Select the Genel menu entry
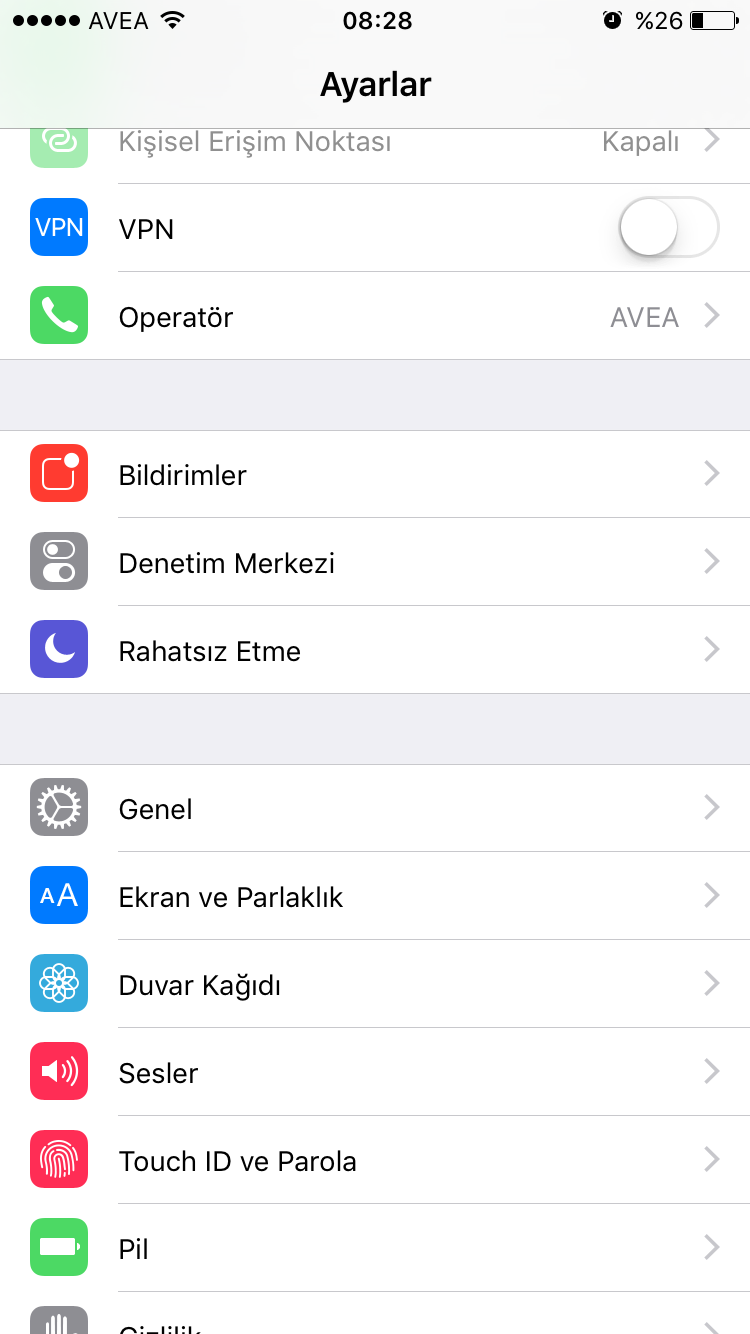Viewport: 750px width, 1334px height. (x=375, y=807)
